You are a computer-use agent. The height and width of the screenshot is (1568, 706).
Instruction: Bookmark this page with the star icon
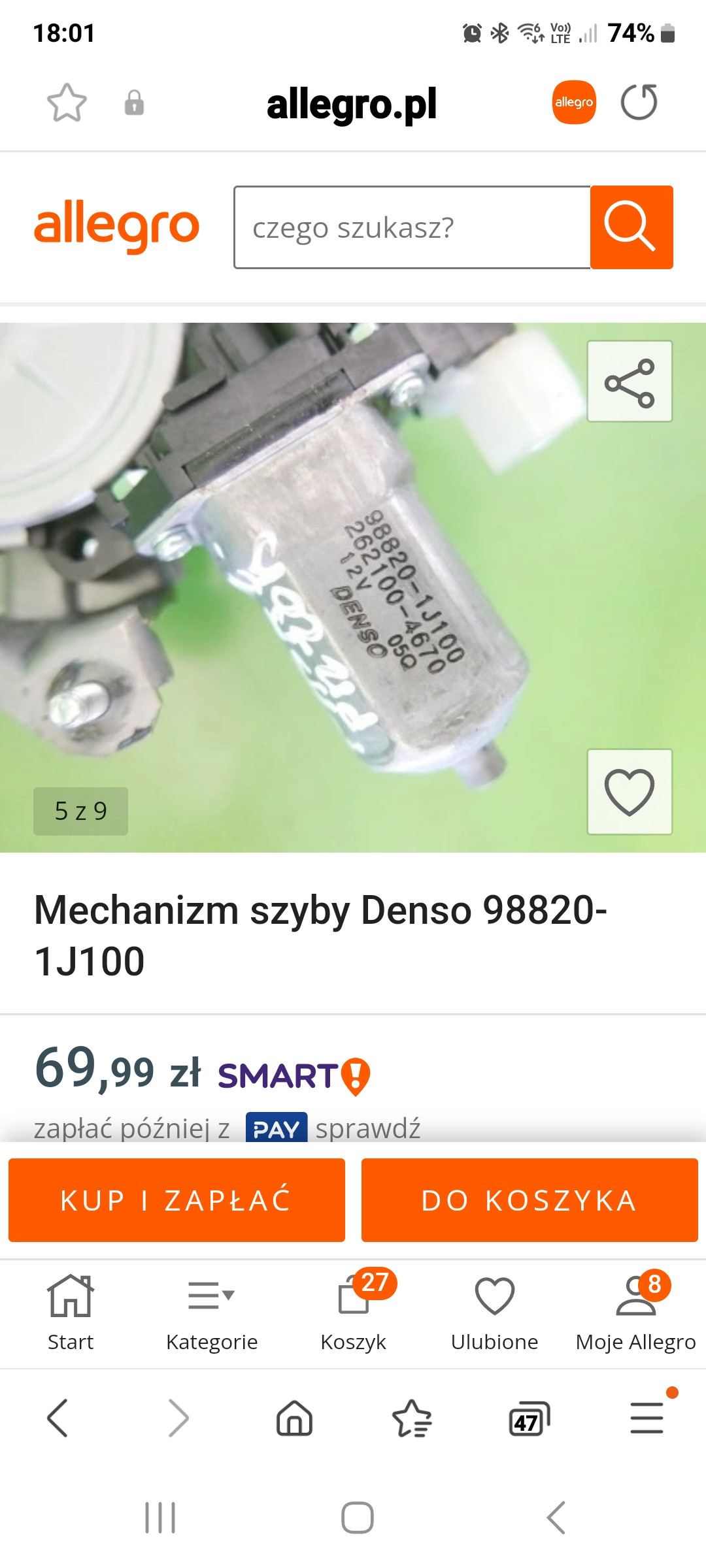67,103
